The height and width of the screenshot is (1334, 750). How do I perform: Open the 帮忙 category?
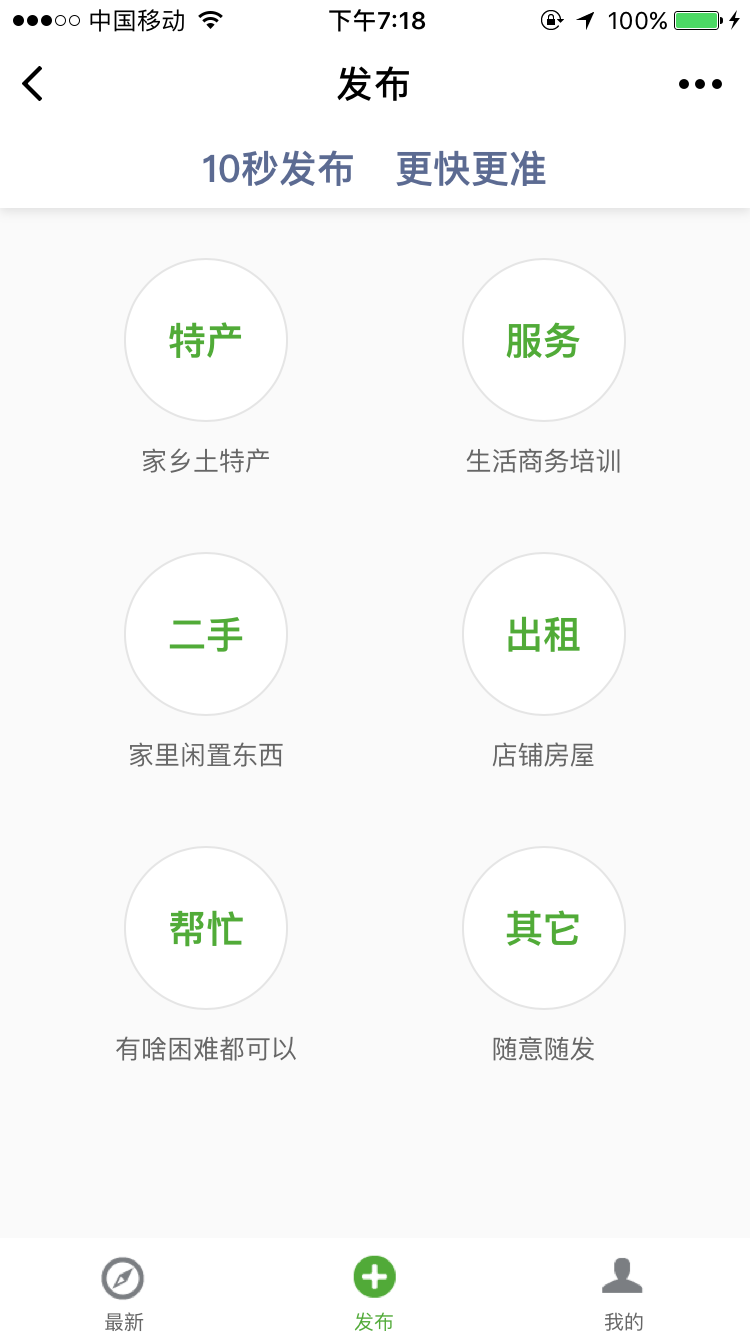pos(206,928)
